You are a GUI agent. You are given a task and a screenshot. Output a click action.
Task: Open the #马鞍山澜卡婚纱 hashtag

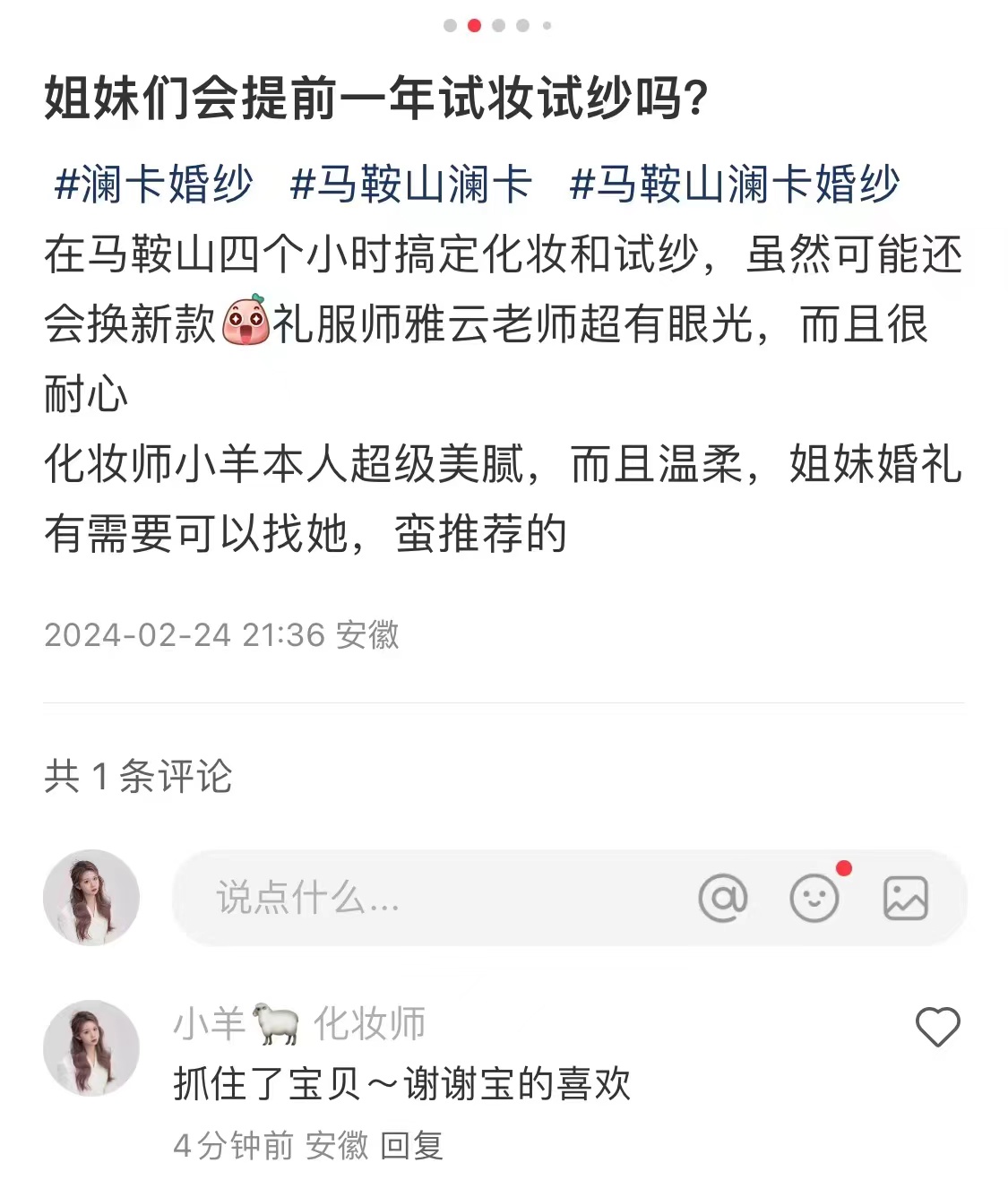click(x=735, y=185)
